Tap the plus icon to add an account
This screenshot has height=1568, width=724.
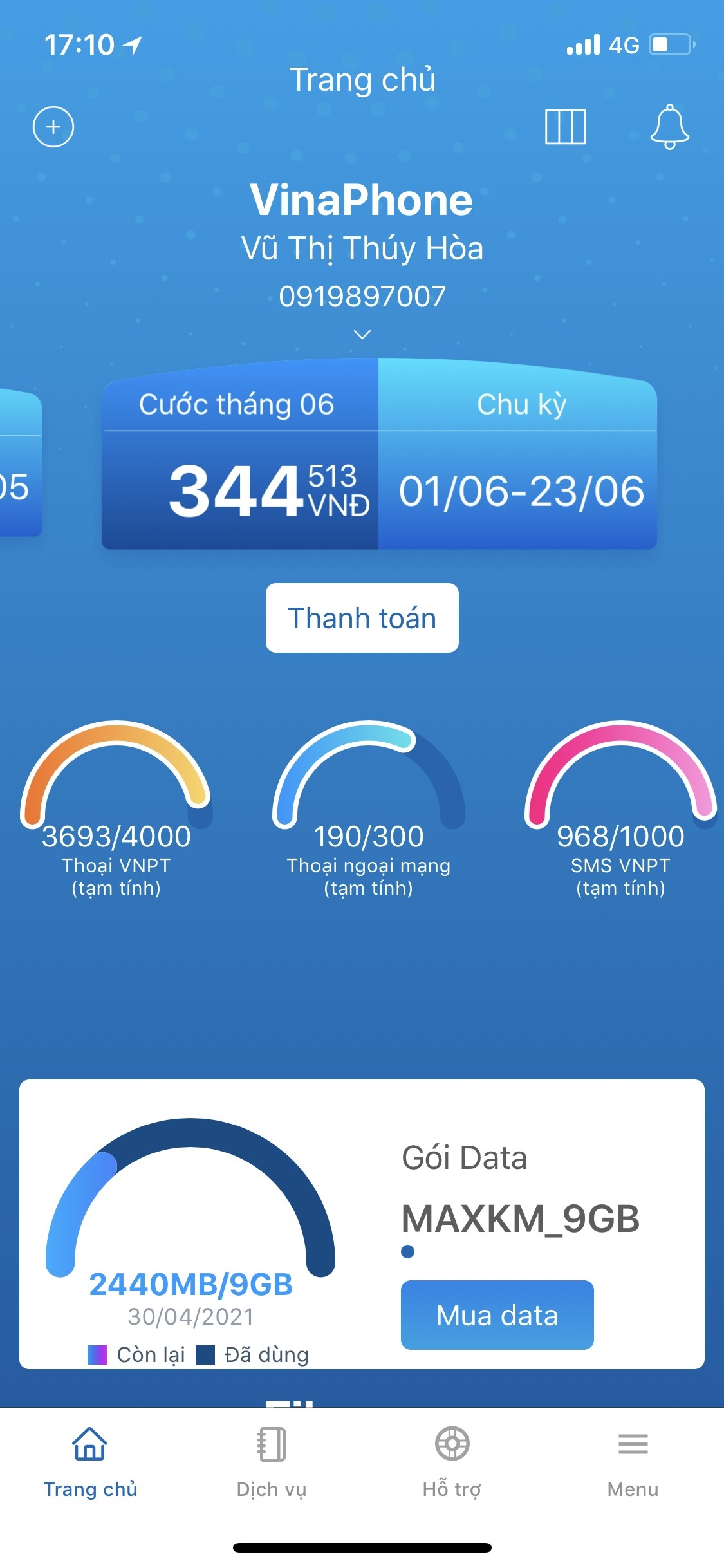point(53,126)
